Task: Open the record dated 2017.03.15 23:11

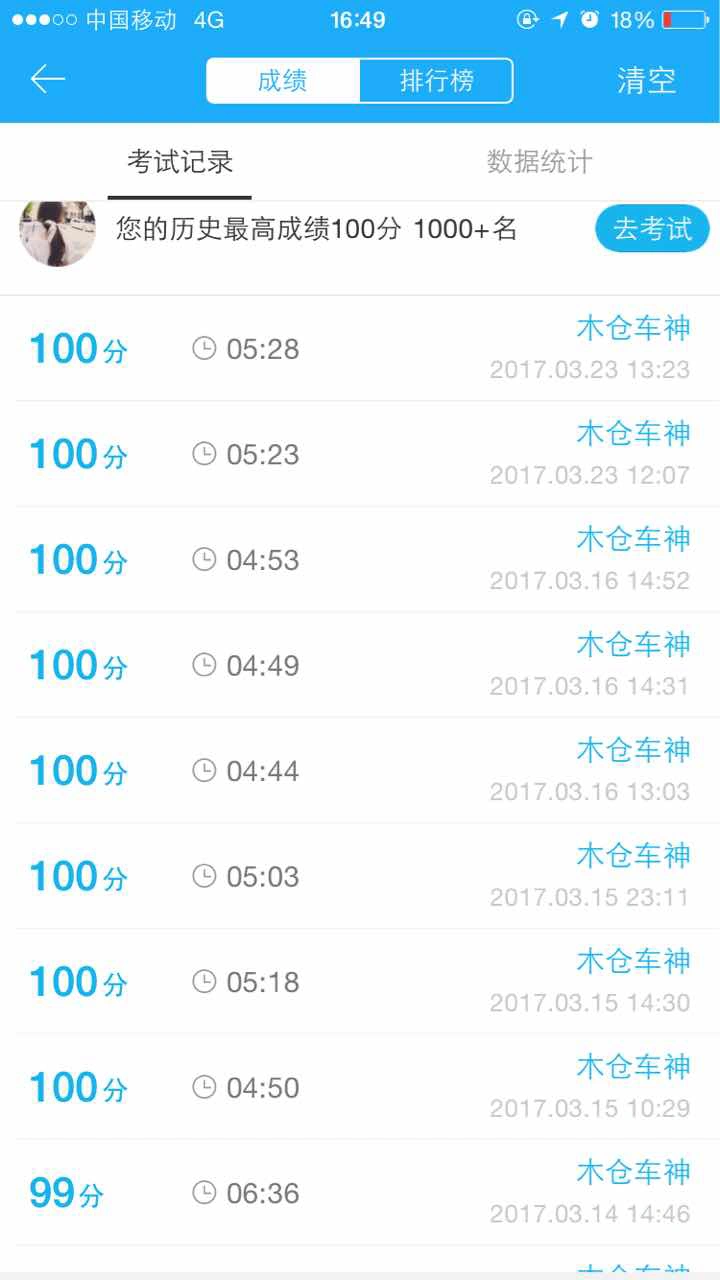Action: tap(360, 877)
